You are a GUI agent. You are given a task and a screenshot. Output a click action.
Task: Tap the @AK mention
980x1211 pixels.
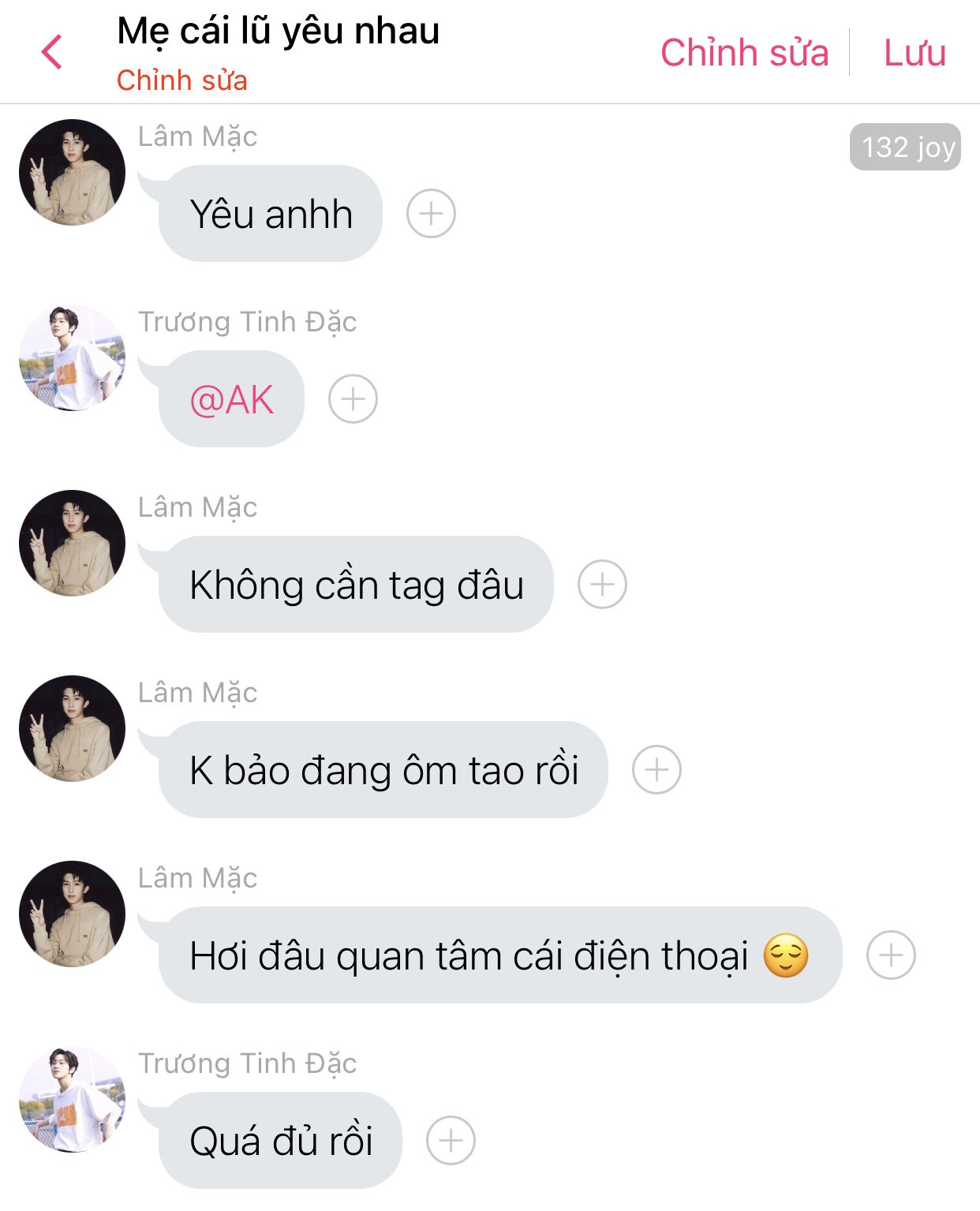[x=231, y=399]
